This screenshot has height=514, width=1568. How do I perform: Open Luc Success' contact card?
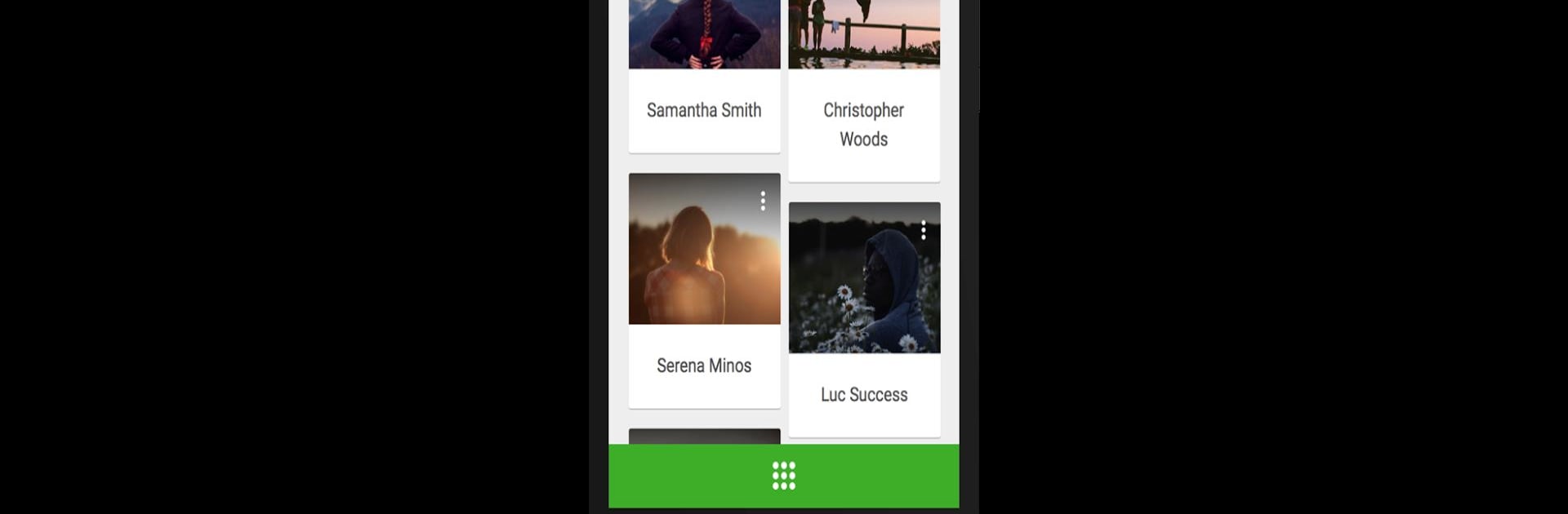864,394
